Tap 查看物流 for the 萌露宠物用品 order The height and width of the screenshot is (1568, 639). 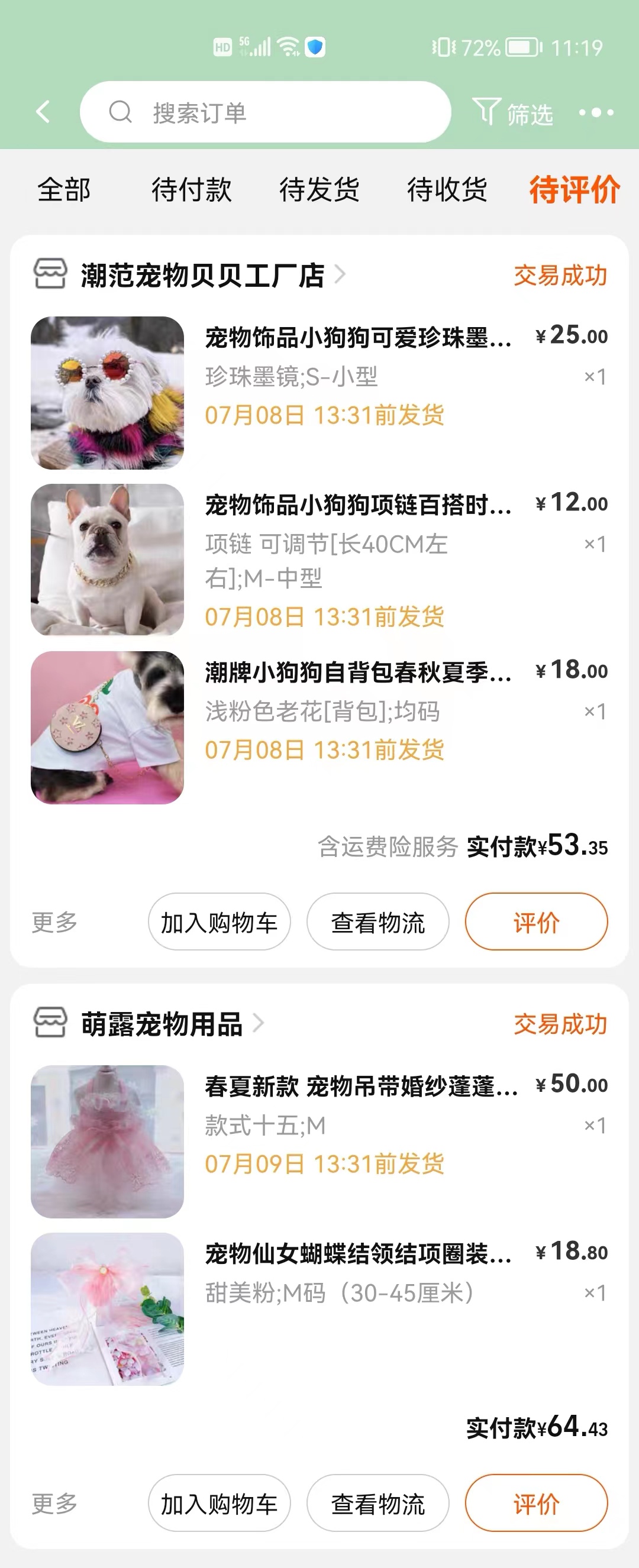click(377, 1503)
